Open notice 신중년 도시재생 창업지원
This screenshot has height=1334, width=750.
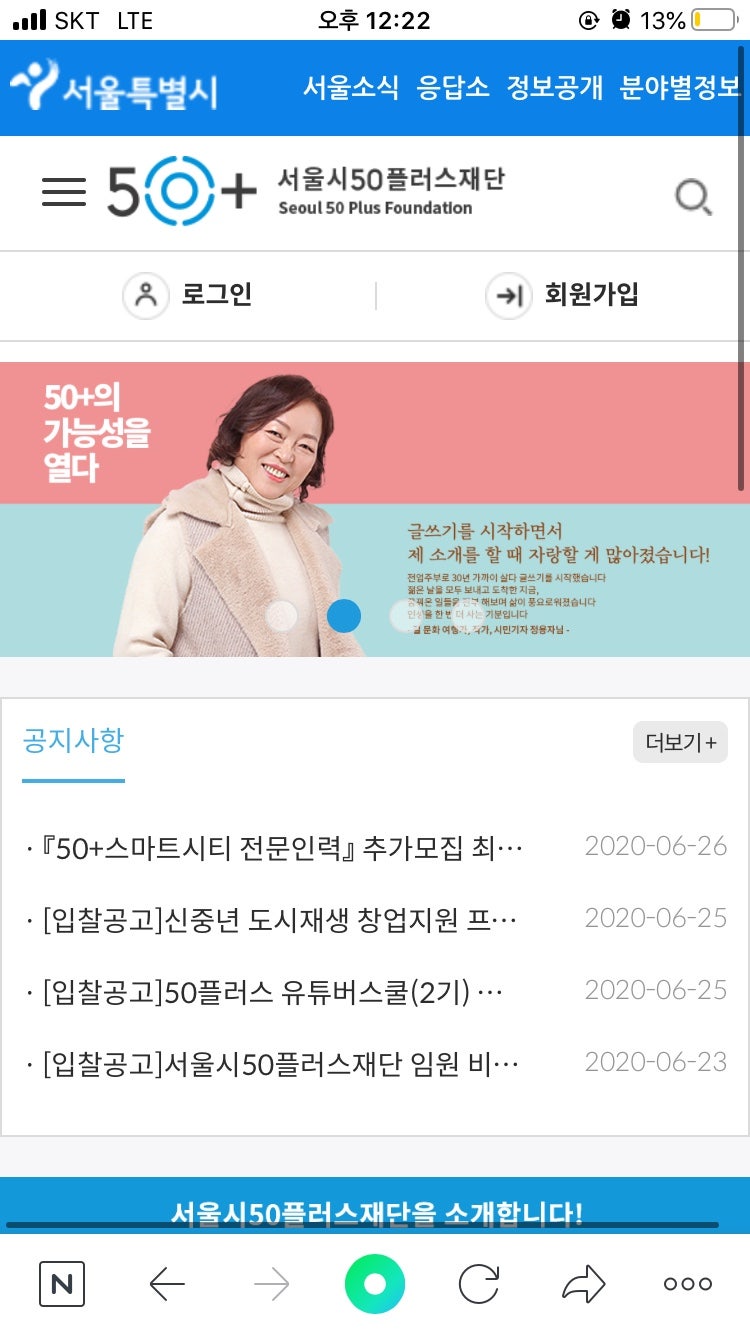click(280, 920)
